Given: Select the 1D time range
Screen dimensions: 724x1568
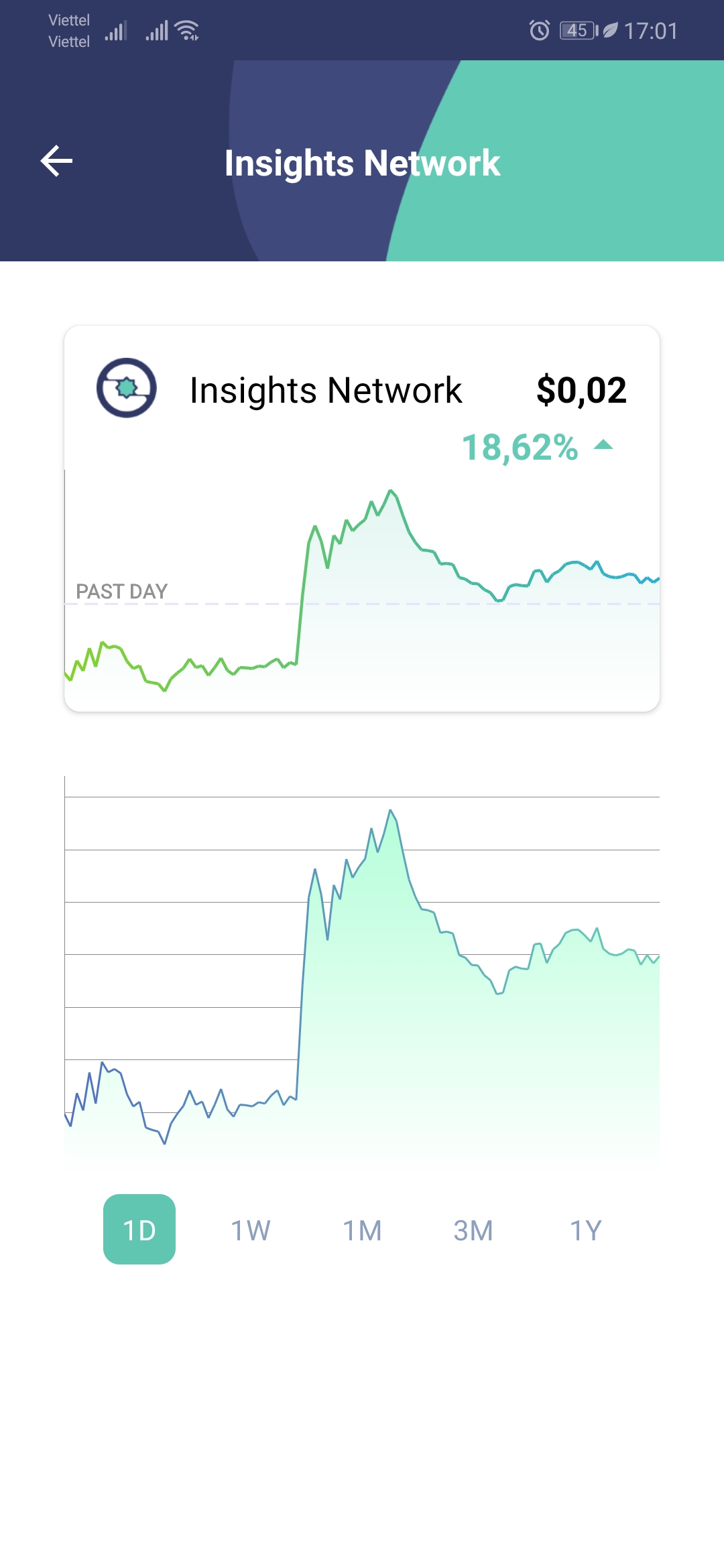Looking at the screenshot, I should pos(139,1230).
